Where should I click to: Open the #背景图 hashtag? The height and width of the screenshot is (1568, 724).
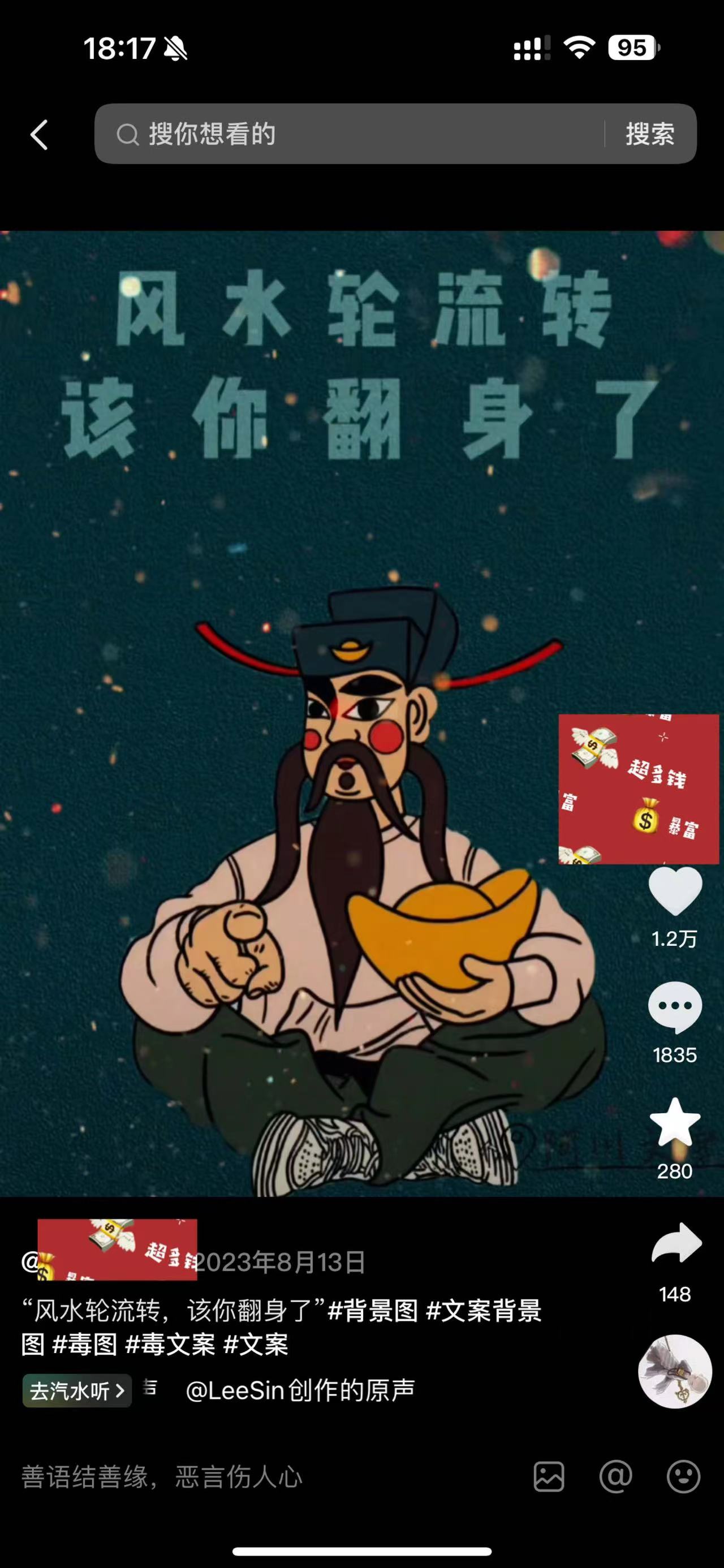pos(373,1311)
